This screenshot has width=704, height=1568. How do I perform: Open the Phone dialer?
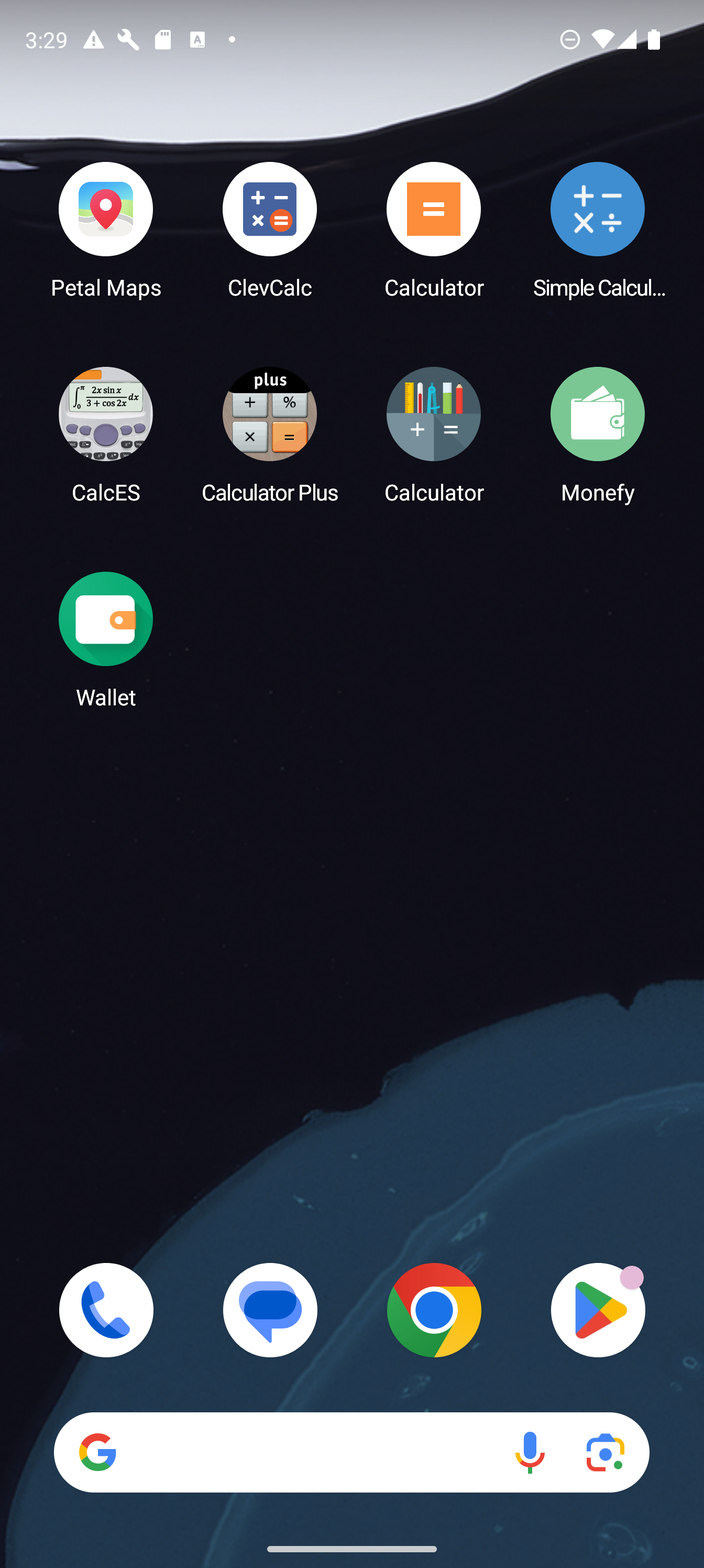(x=106, y=1310)
